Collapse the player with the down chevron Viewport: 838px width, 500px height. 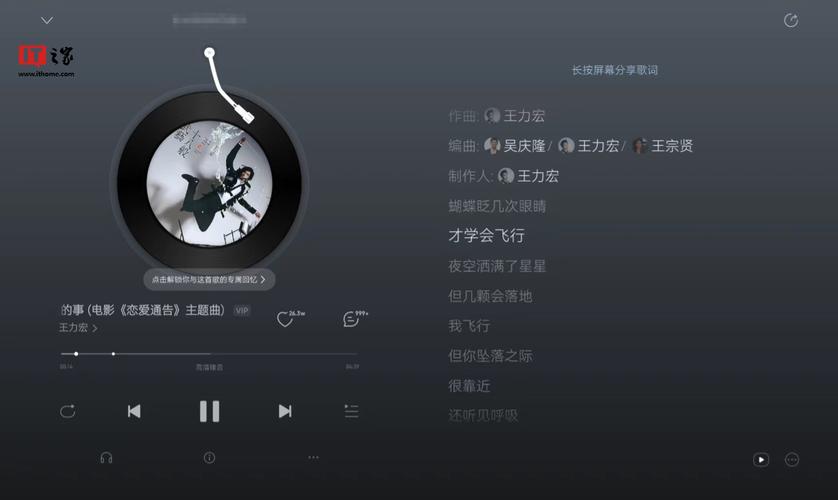[x=47, y=20]
